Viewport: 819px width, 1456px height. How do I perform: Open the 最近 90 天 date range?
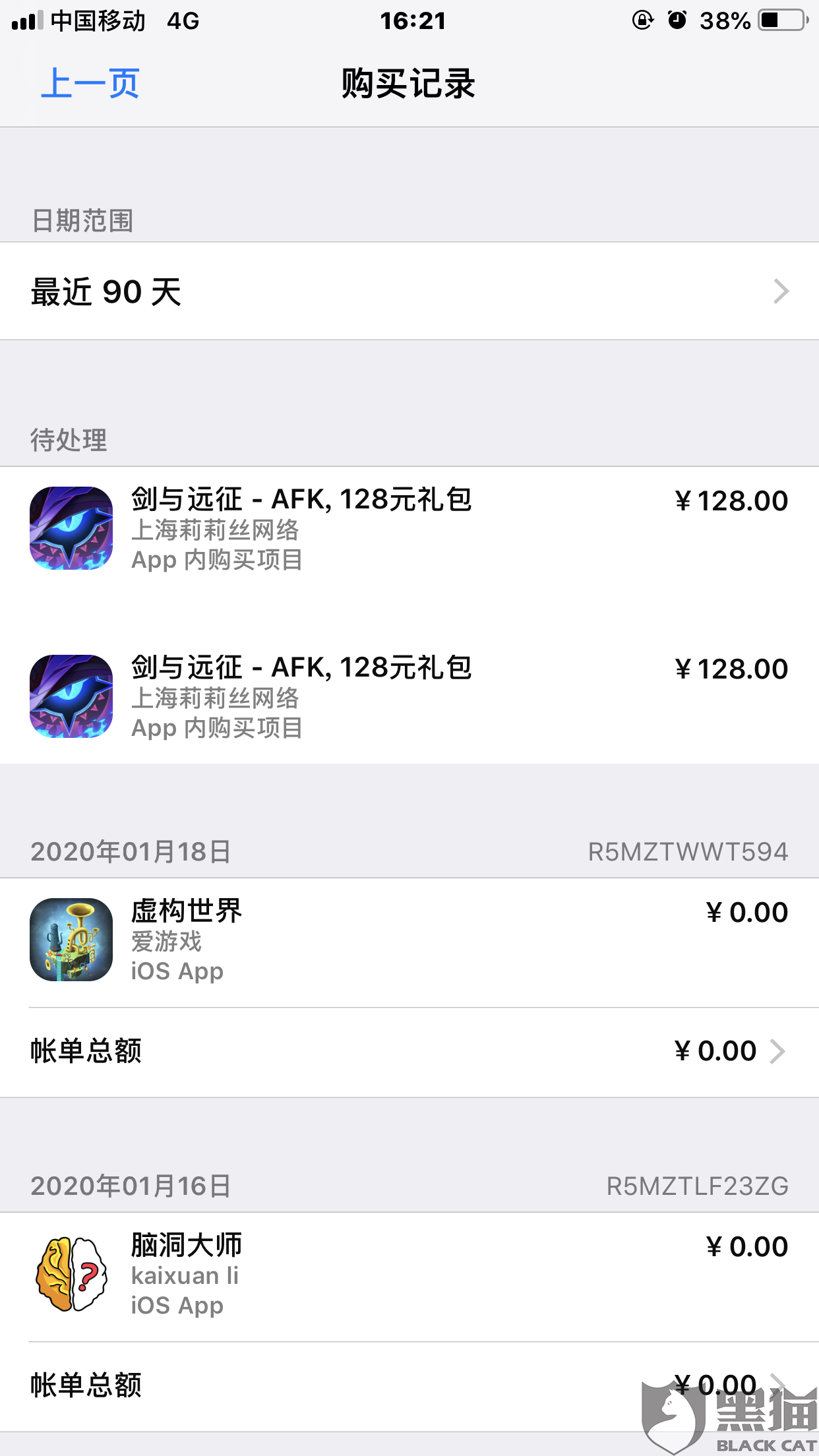click(409, 291)
